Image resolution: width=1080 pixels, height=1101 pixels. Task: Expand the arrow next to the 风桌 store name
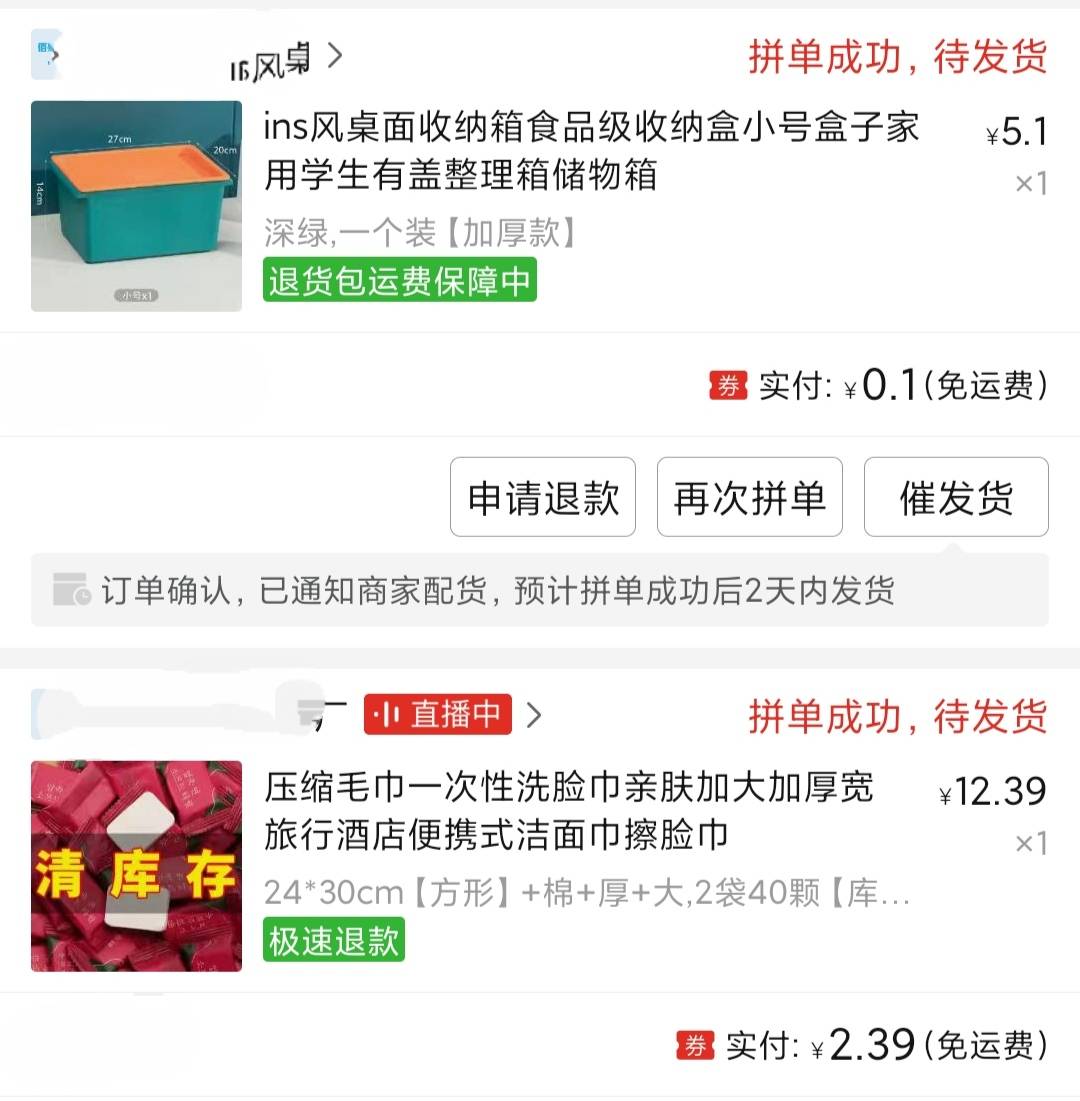pyautogui.click(x=333, y=57)
